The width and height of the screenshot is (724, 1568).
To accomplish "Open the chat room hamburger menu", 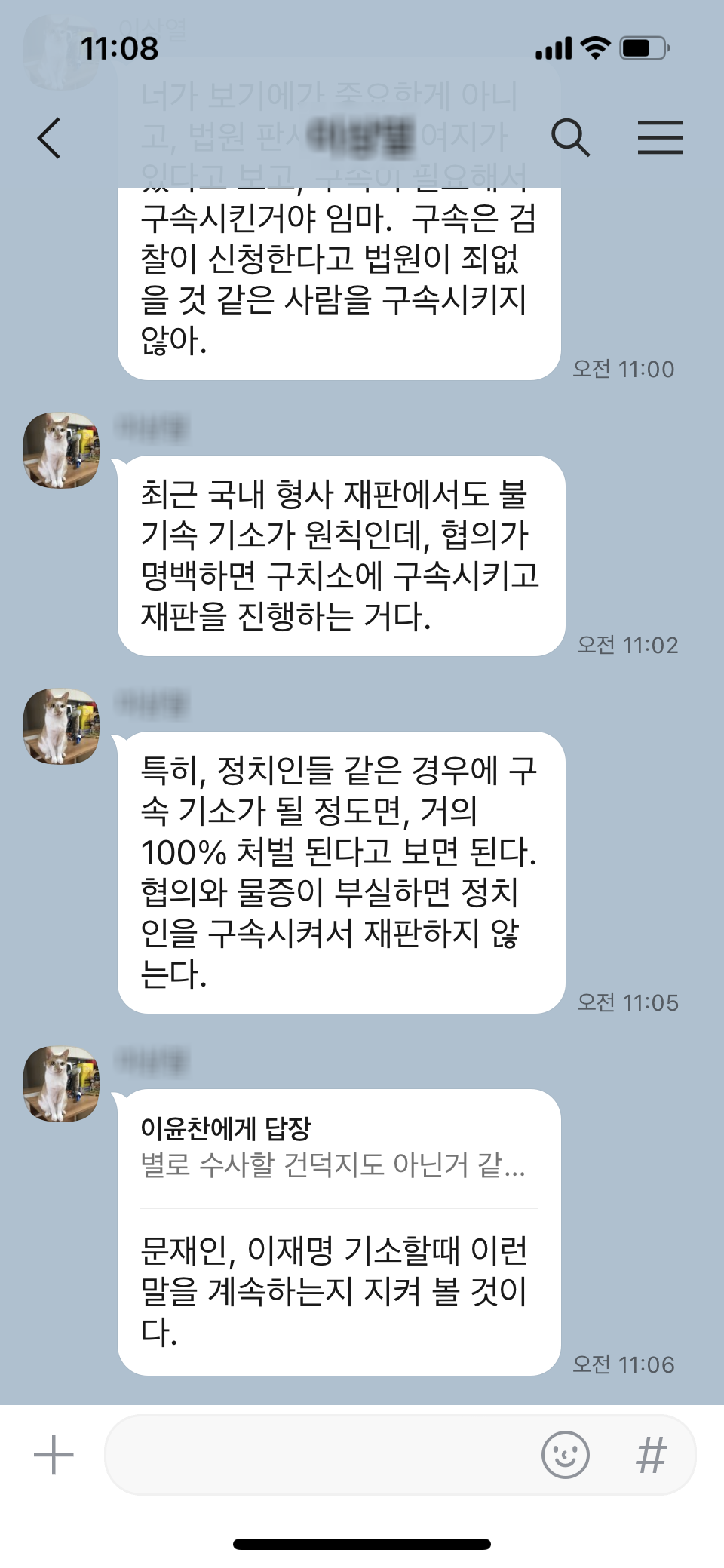I will 660,138.
